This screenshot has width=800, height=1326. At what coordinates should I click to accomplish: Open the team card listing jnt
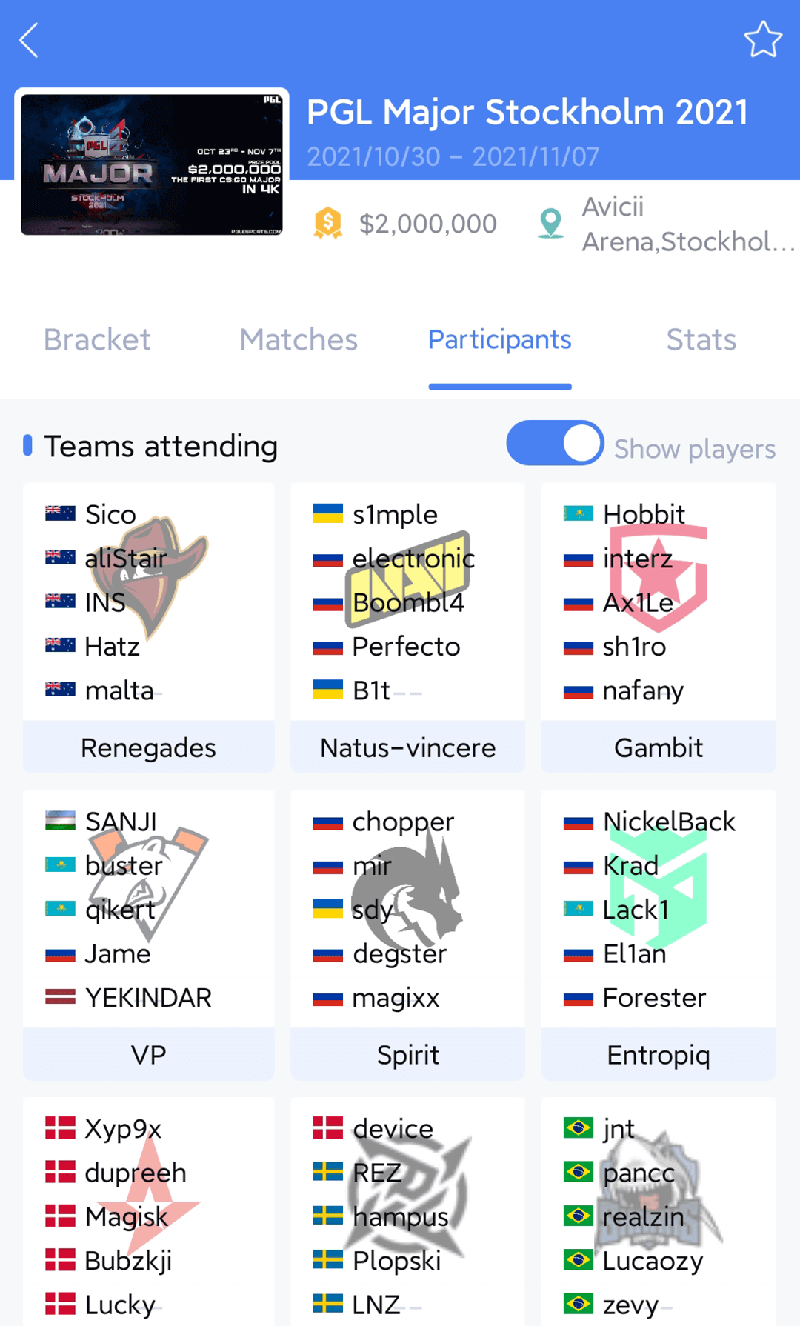pos(658,1212)
